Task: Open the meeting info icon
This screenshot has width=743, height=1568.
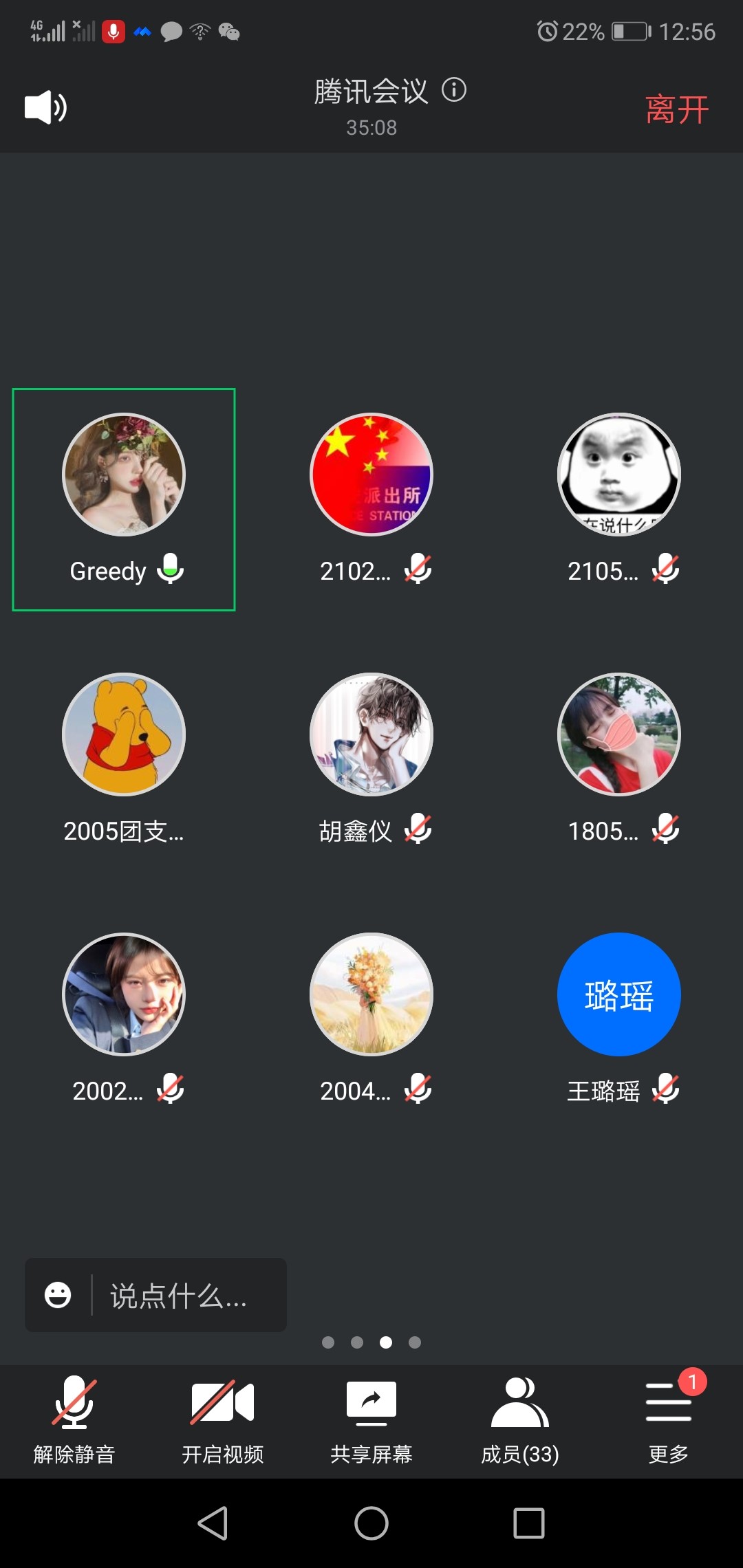Action: click(454, 90)
